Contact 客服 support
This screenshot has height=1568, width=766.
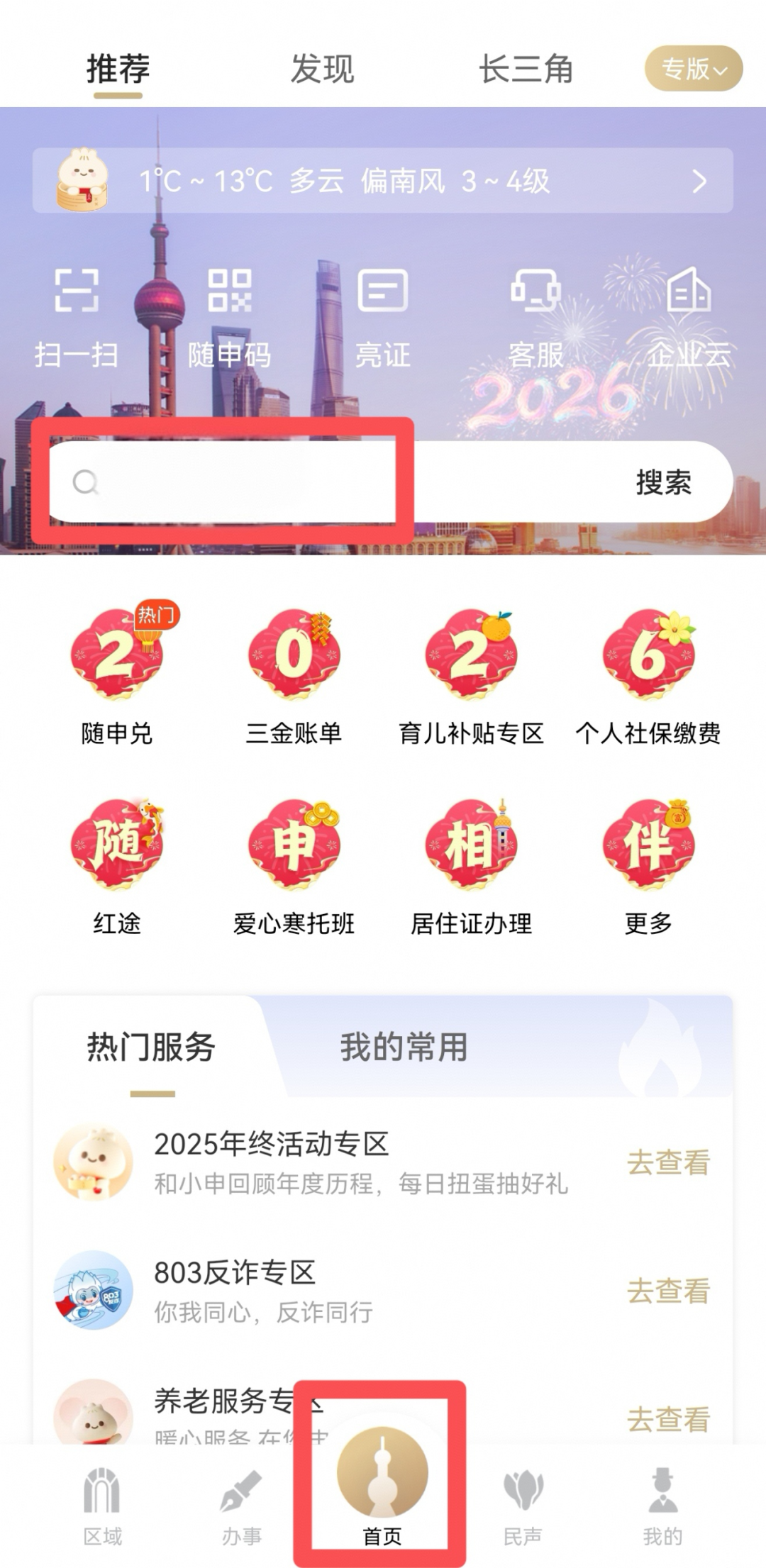(x=535, y=317)
